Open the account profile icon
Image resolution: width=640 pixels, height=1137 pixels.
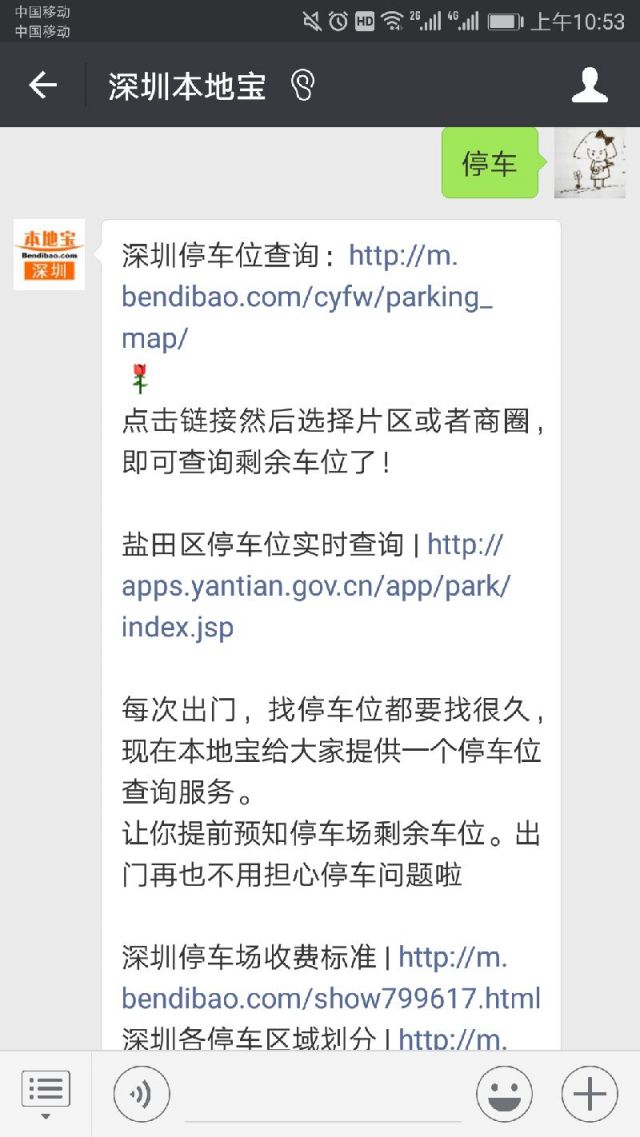point(589,86)
